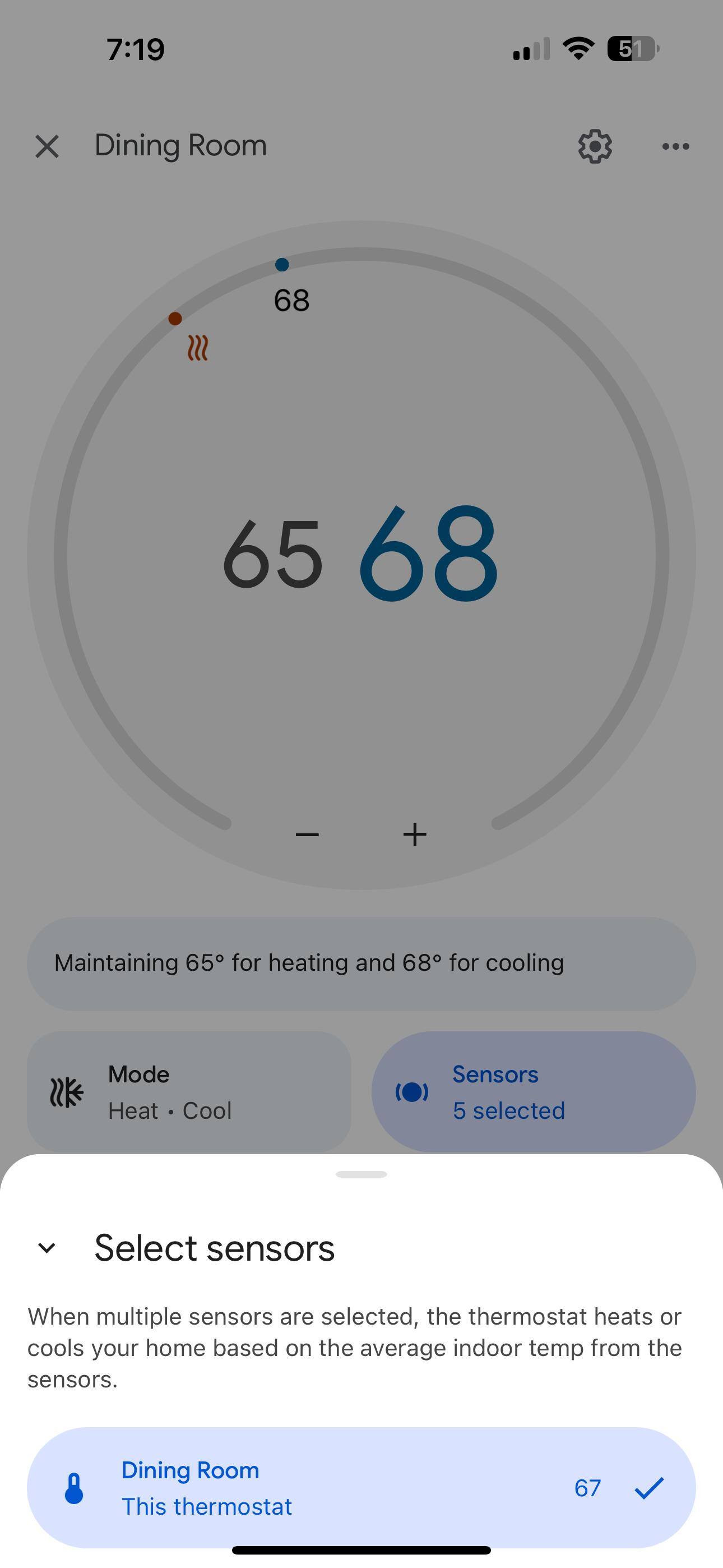Tap the Sensors 5 selected tile

pyautogui.click(x=533, y=1092)
